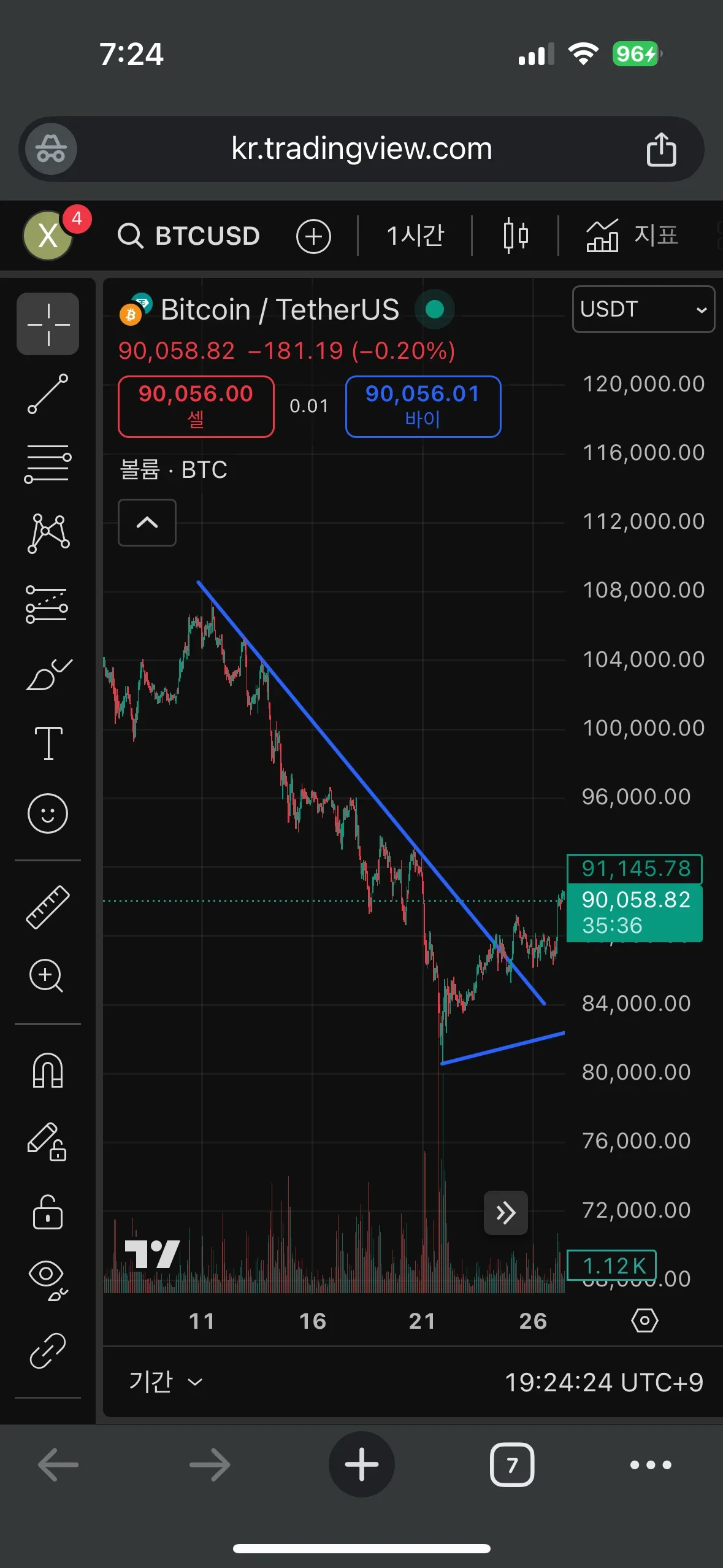This screenshot has width=723, height=1568.
Task: Select the ruler measure tool
Action: coord(48,907)
